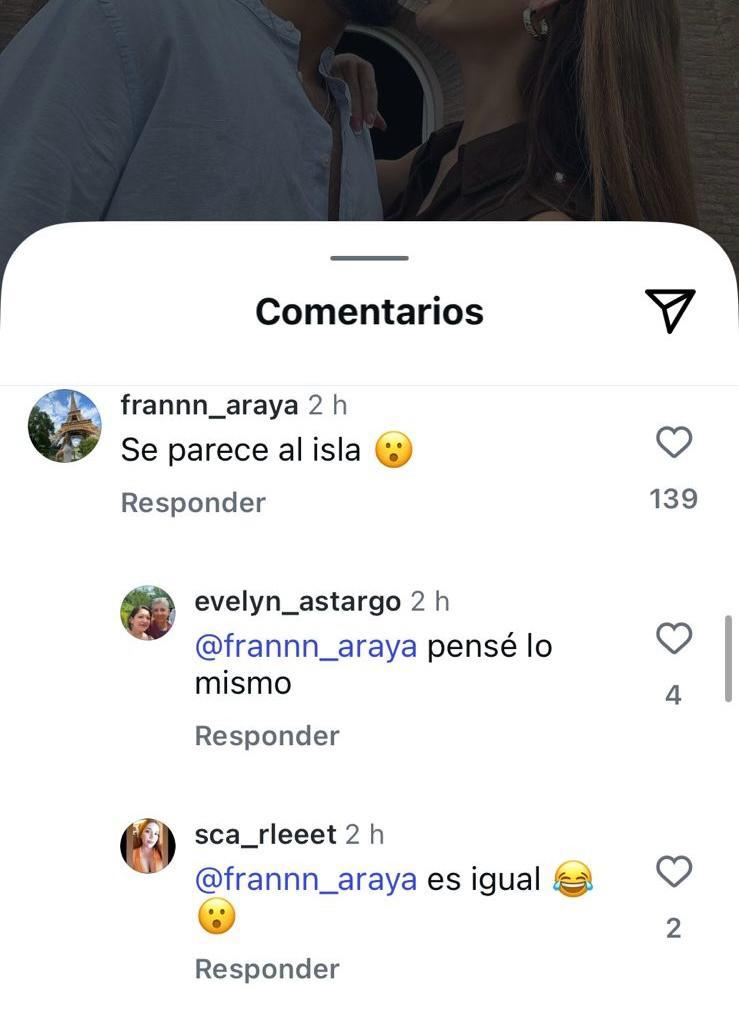This screenshot has height=1023, width=739.
Task: Tap the 139 like count to view likers
Action: [x=673, y=496]
